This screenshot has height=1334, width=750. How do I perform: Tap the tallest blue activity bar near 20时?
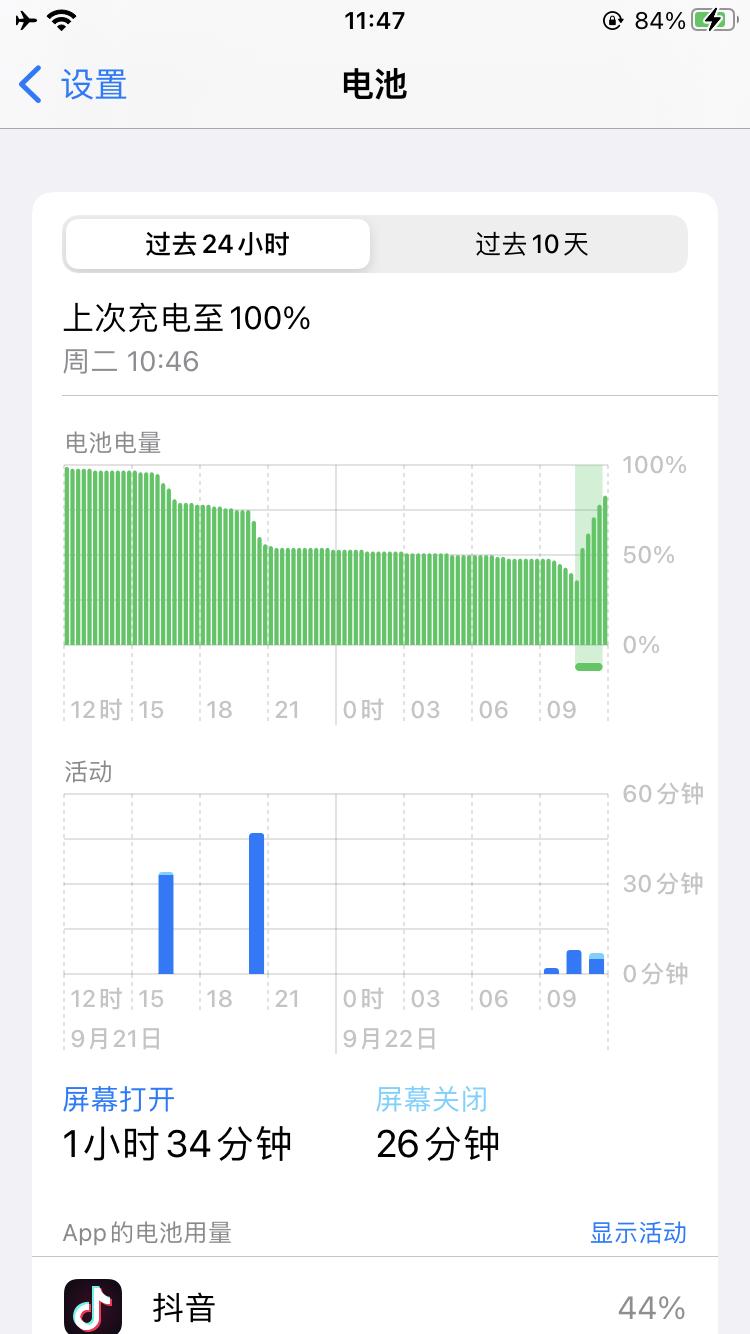click(256, 900)
